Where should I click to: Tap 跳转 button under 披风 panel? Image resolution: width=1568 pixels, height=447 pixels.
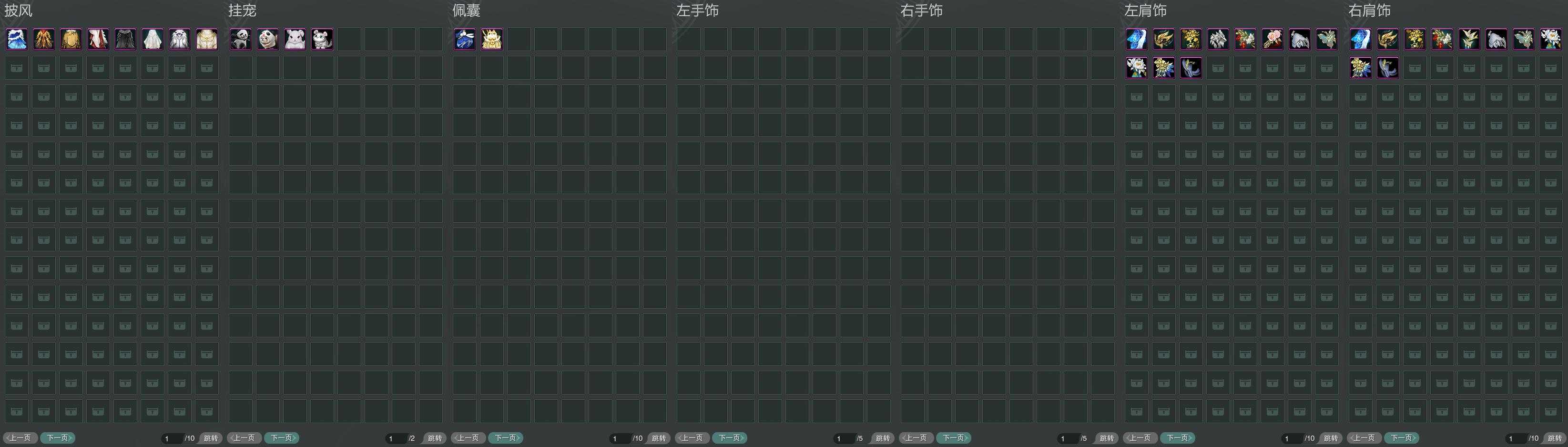[211, 438]
